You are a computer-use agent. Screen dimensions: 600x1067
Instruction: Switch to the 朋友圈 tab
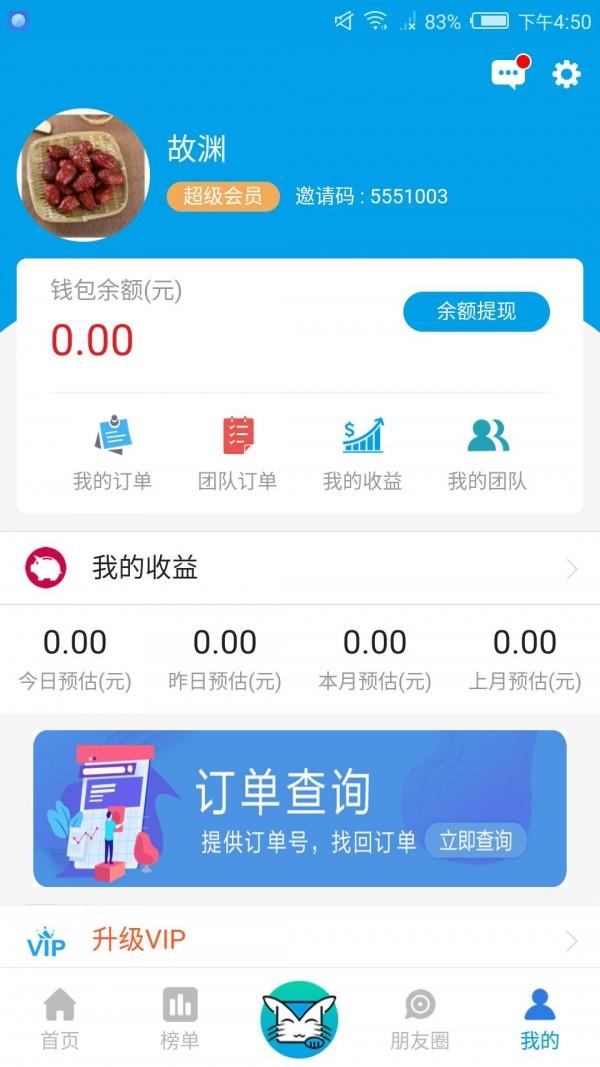420,1019
